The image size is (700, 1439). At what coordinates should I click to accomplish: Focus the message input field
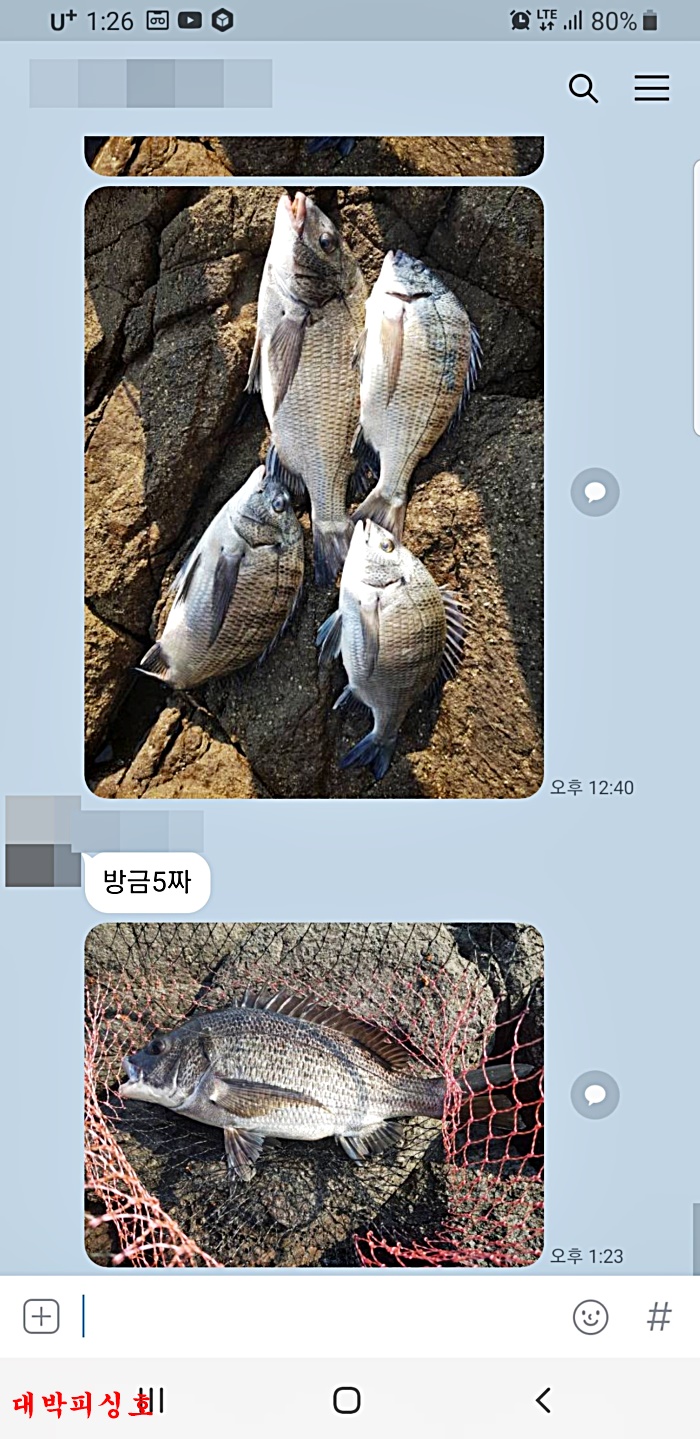[320, 1316]
